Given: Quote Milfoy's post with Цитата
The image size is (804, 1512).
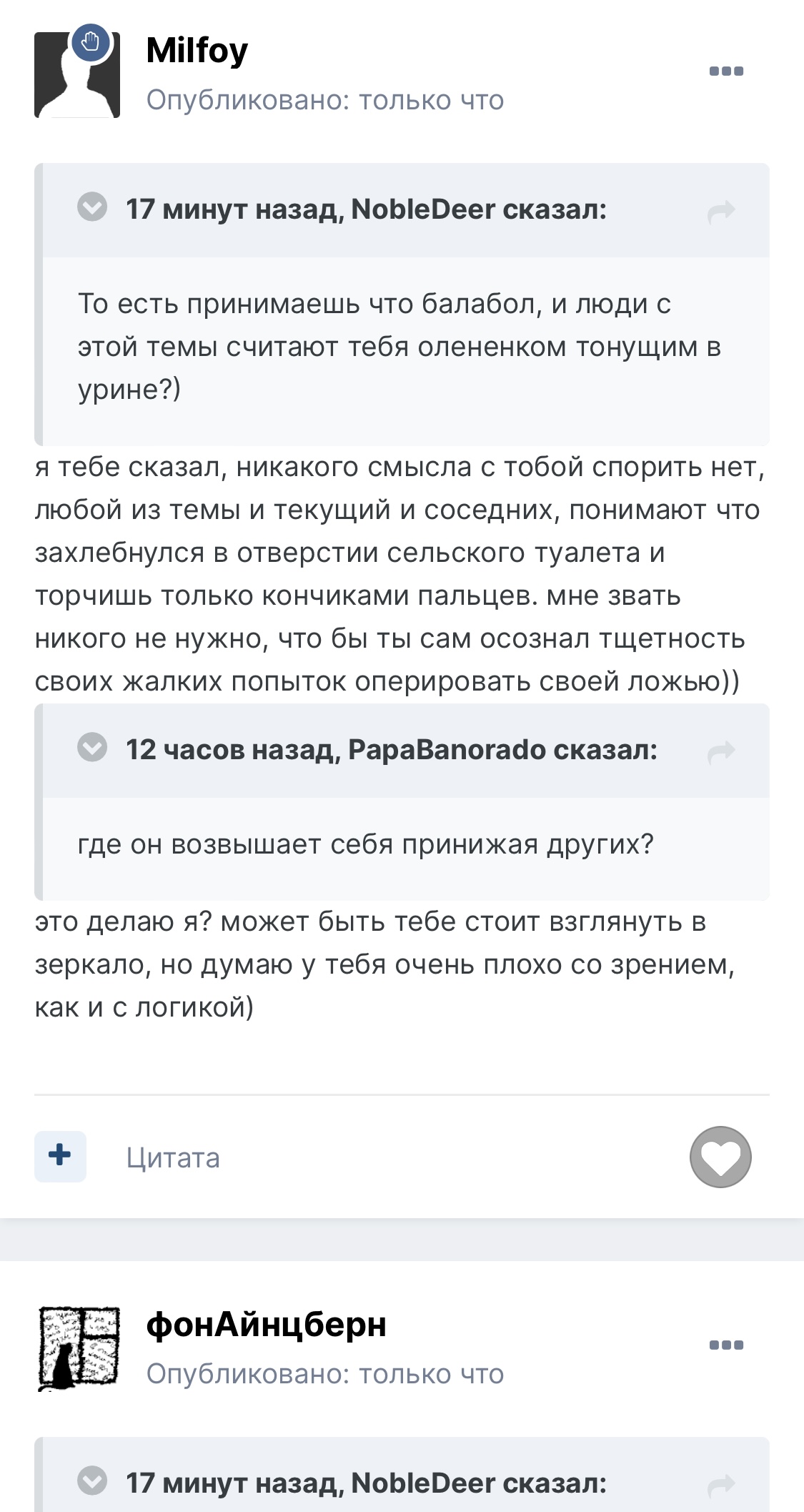Looking at the screenshot, I should 173,1157.
